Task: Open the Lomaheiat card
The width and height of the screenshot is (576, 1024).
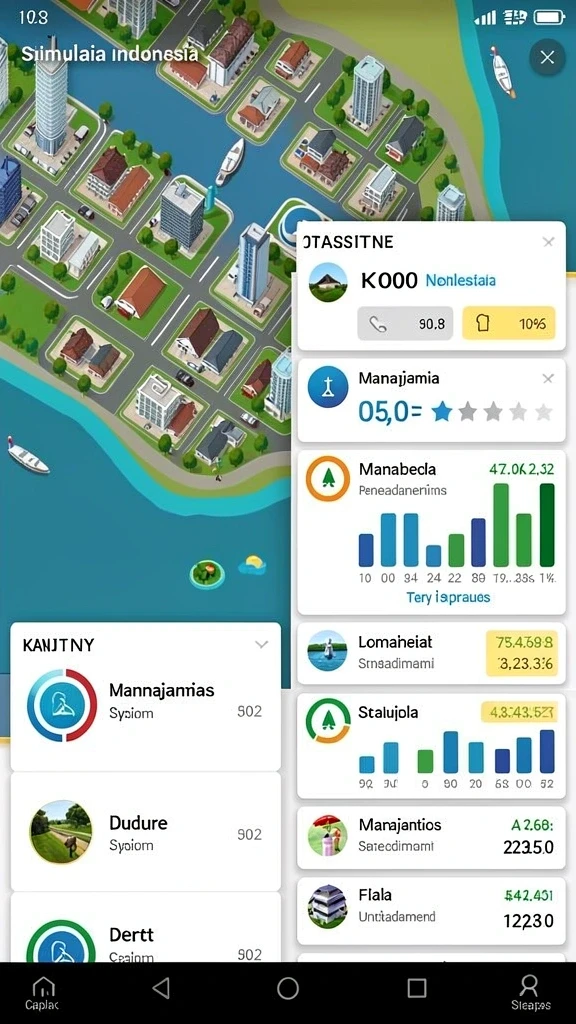Action: pos(432,653)
